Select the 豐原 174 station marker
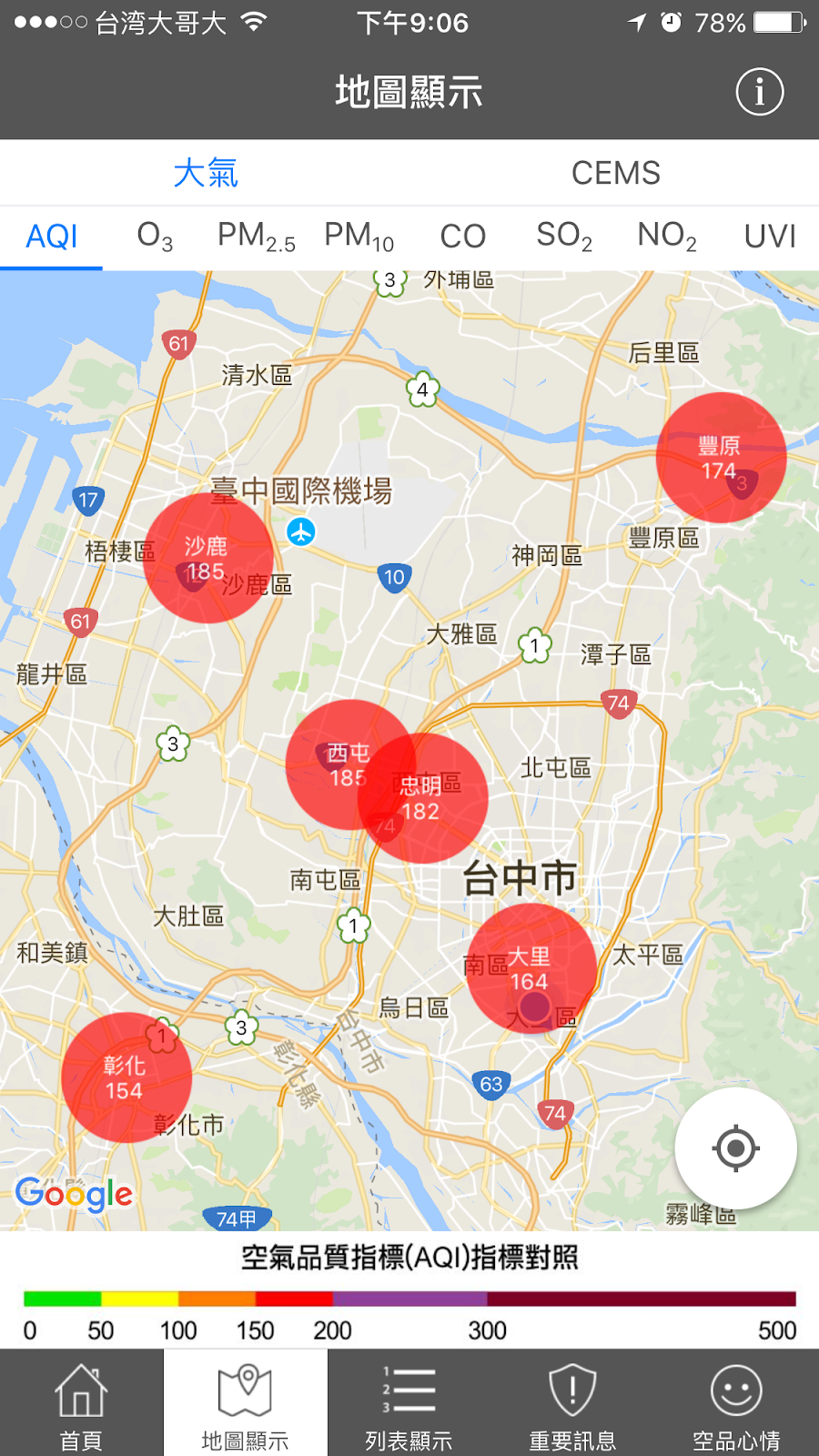The width and height of the screenshot is (819, 1456). coord(721,458)
